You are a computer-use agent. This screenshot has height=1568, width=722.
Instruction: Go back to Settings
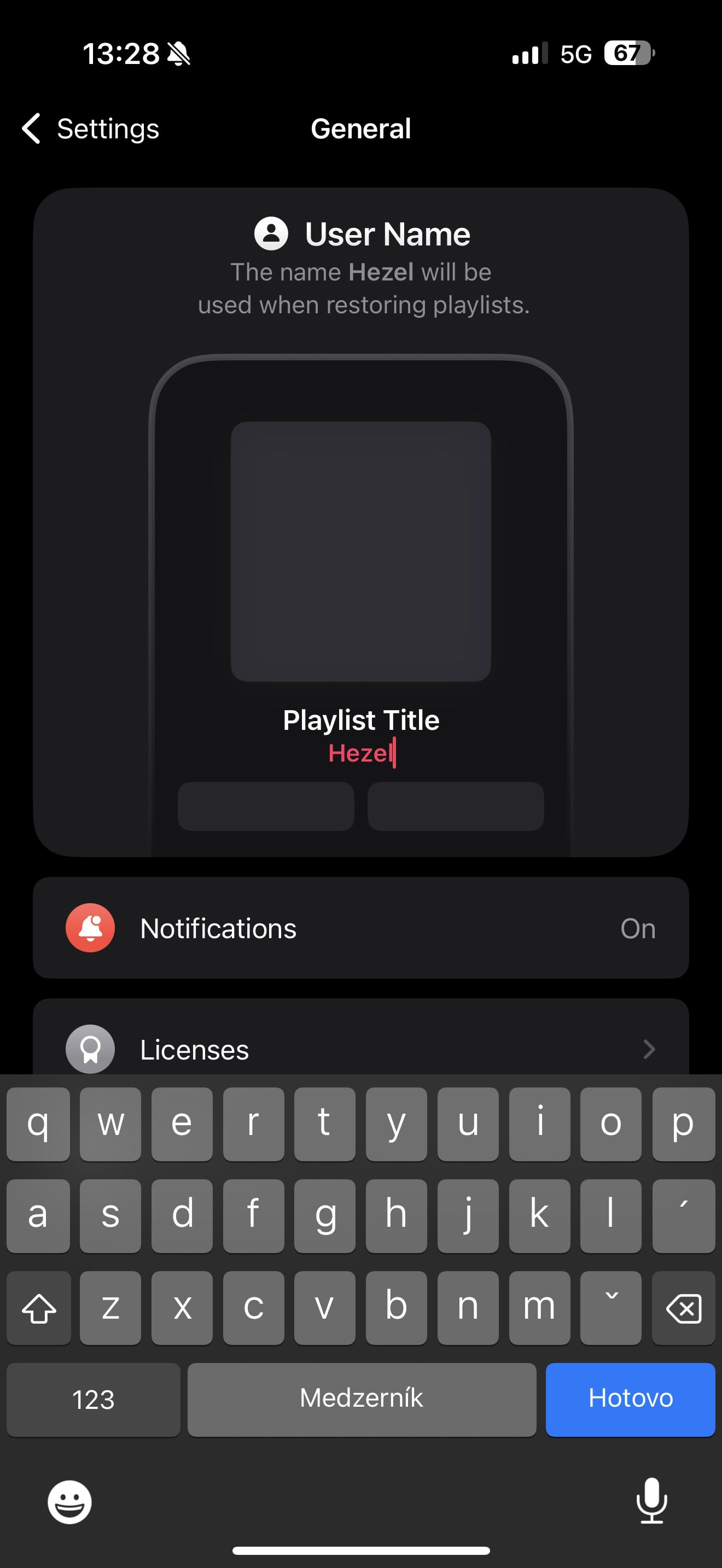[x=90, y=128]
